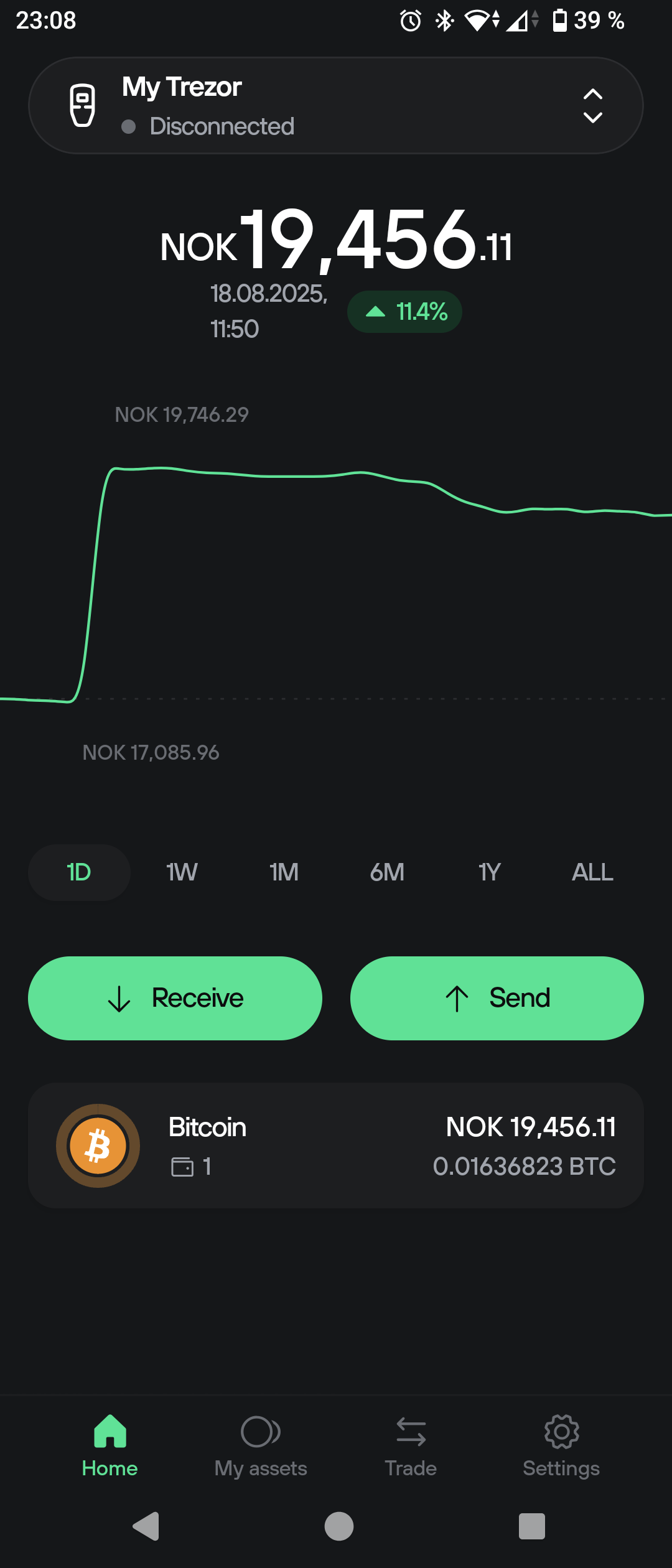This screenshot has width=672, height=1568.
Task: Go to the Home tab
Action: [x=110, y=1446]
